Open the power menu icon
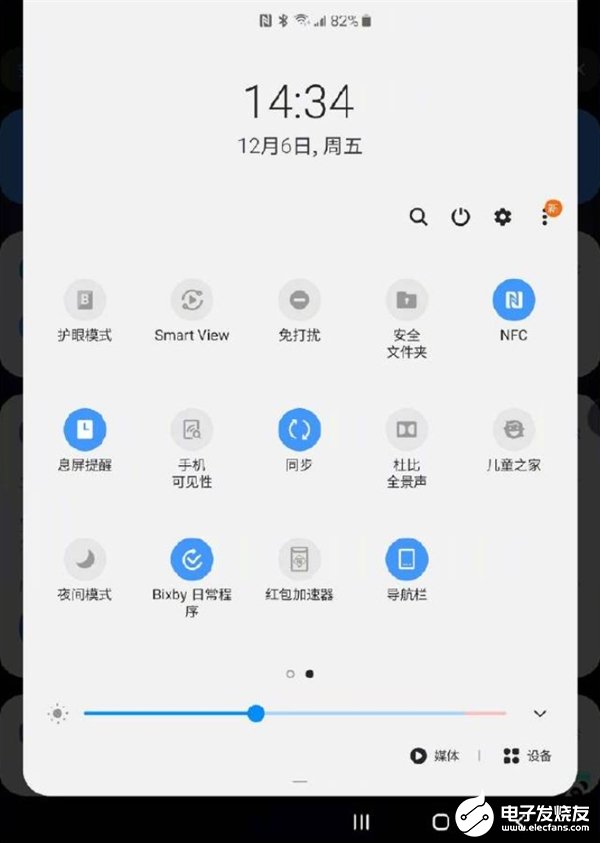This screenshot has height=843, width=600. point(460,217)
